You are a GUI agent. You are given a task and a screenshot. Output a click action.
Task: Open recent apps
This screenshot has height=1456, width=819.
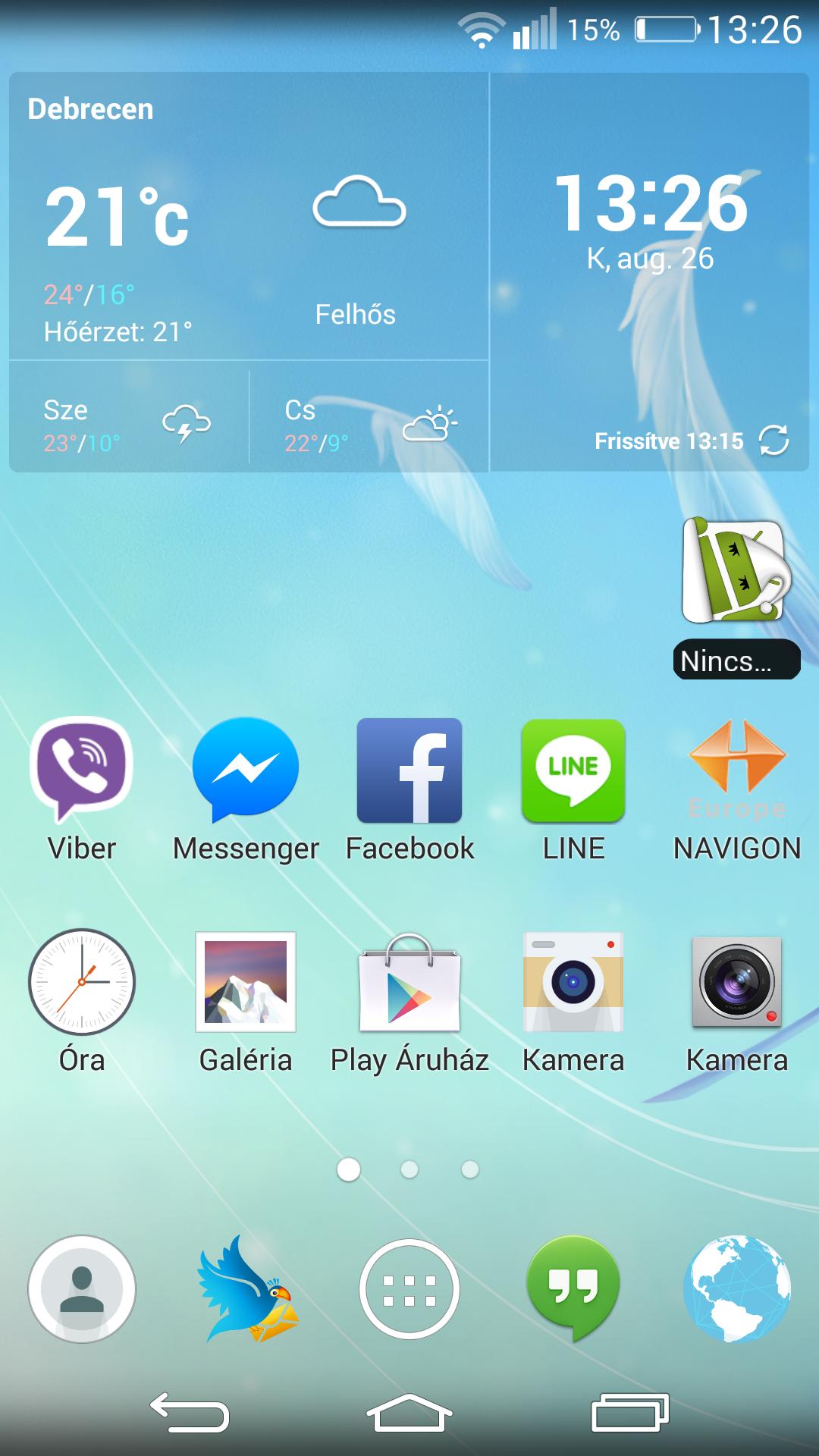pos(630,1413)
